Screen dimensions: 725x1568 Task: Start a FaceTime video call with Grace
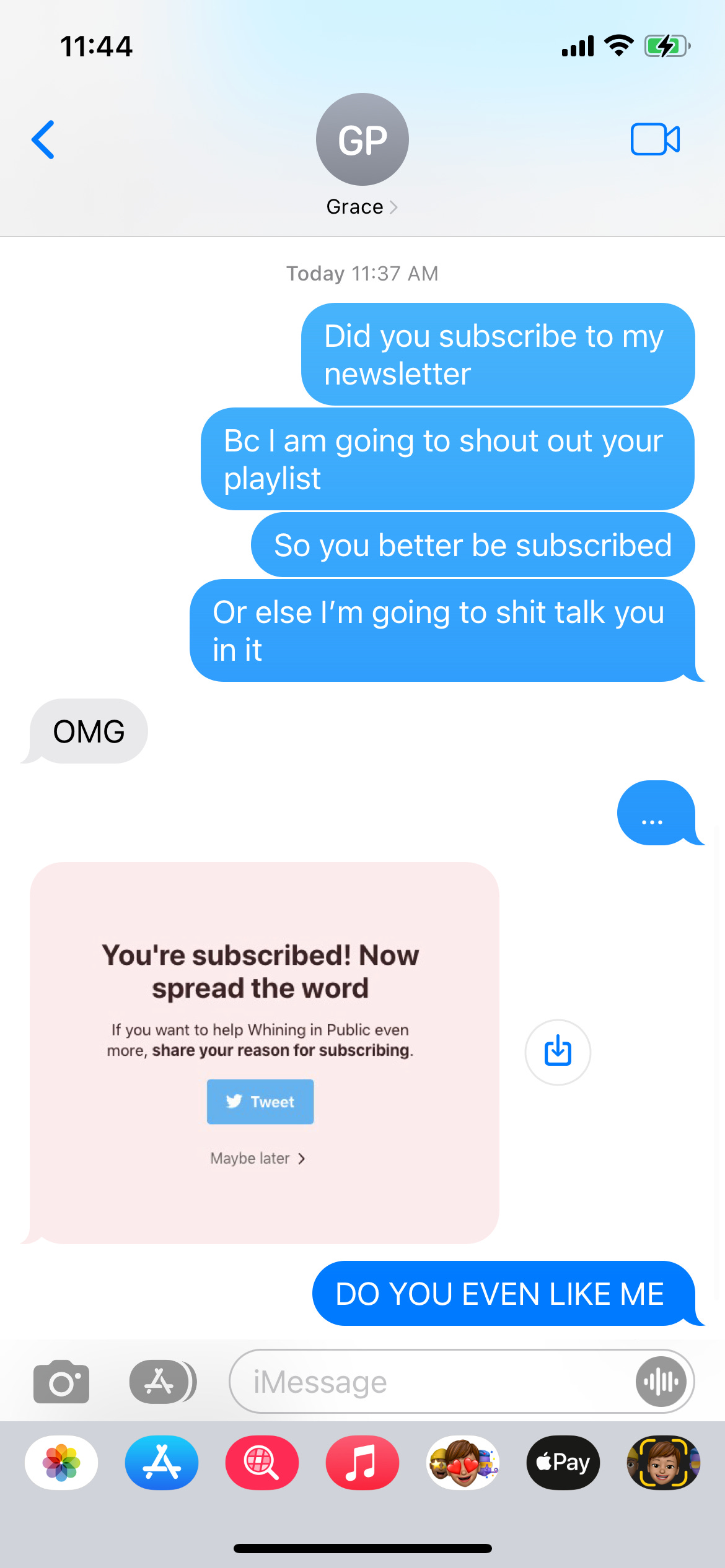(655, 139)
